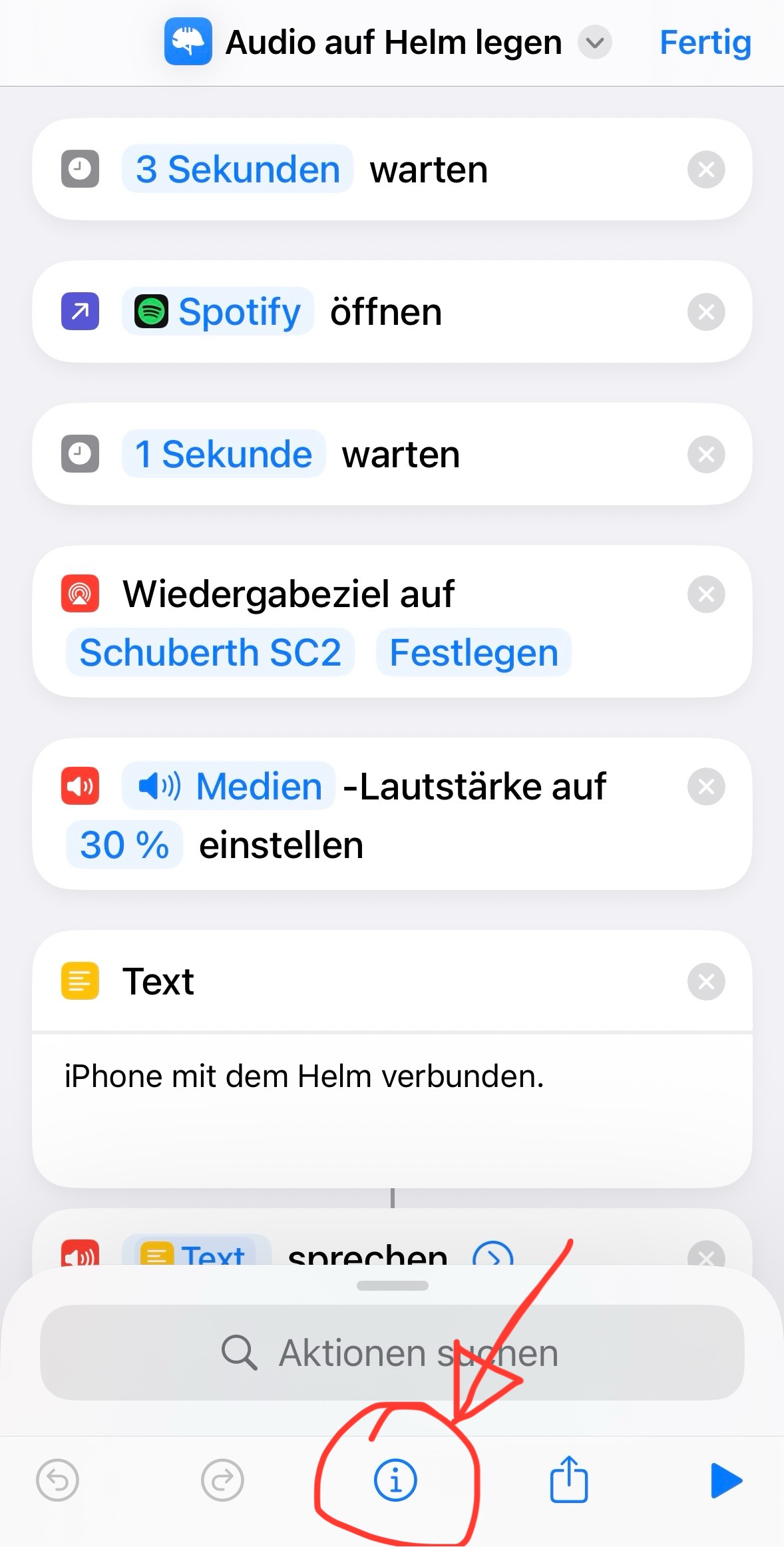Edit the 1 Sekunde wait value
The width and height of the screenshot is (784, 1547).
pyautogui.click(x=224, y=454)
